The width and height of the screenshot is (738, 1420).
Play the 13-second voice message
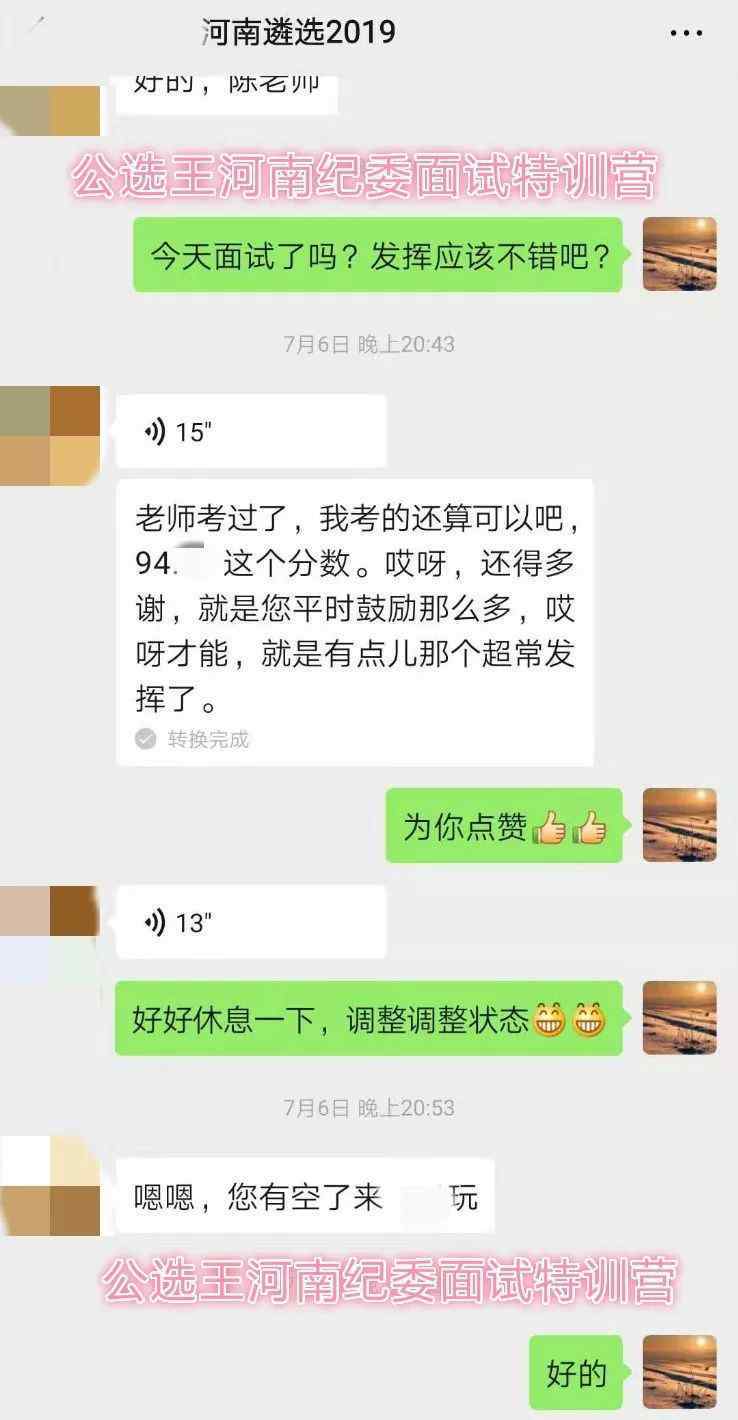coord(250,922)
